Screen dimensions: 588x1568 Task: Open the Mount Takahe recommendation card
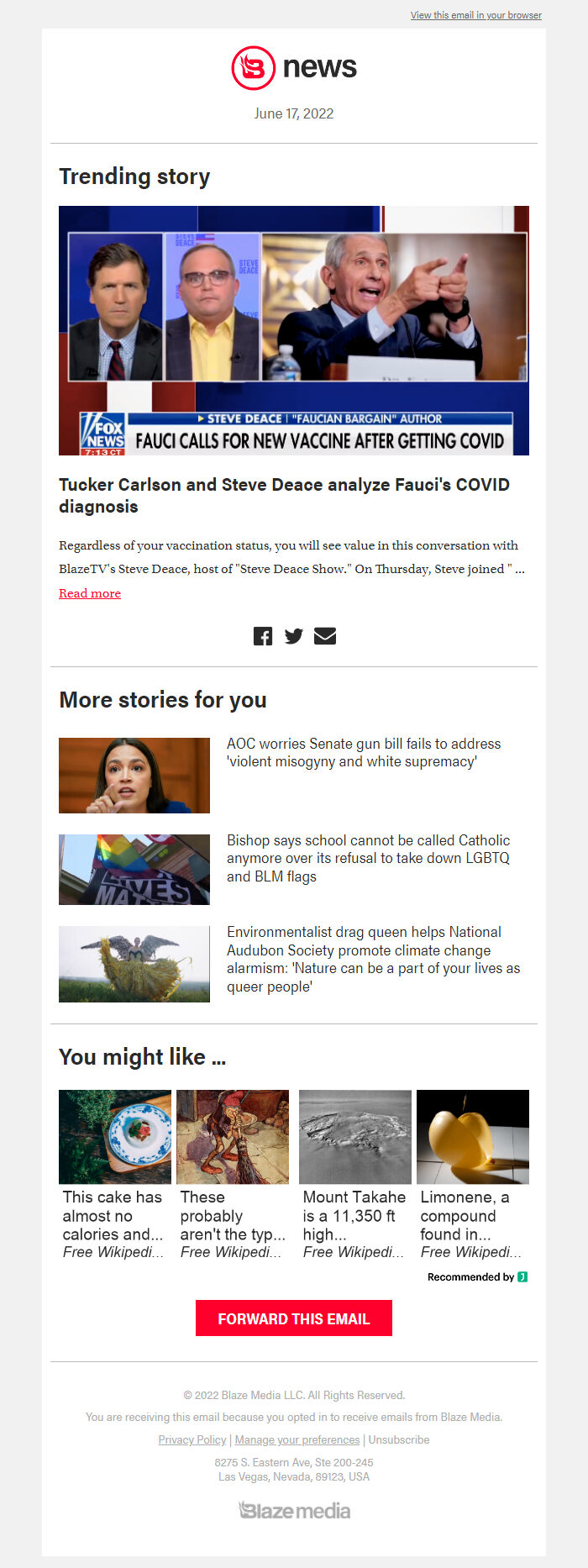point(355,1175)
